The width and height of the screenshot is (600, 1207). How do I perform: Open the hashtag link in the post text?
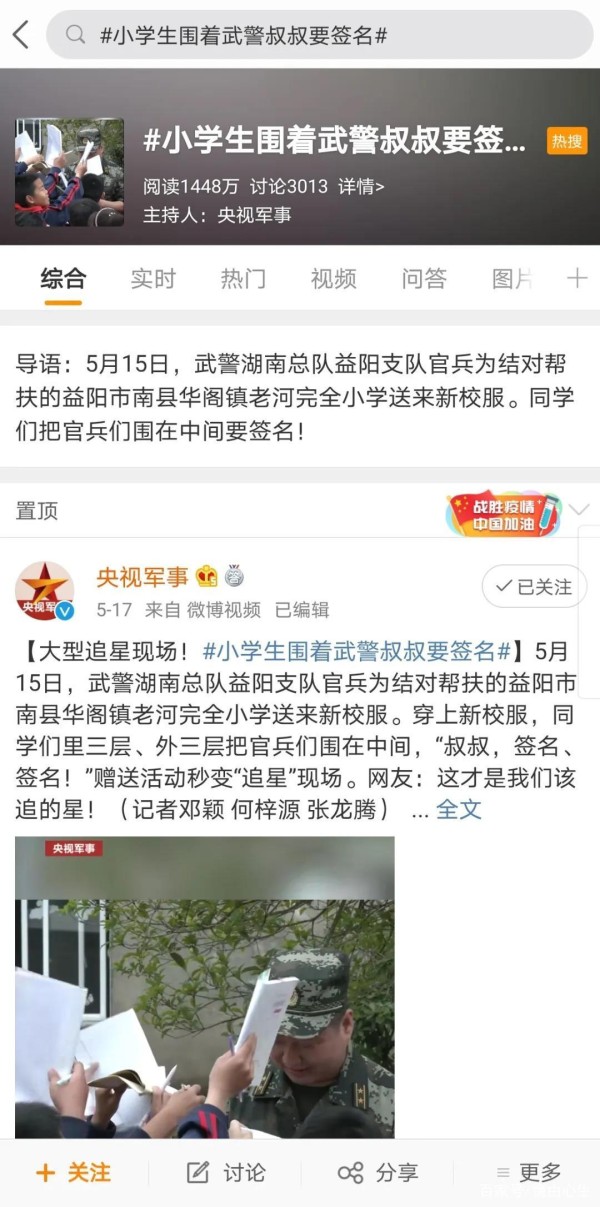(357, 652)
